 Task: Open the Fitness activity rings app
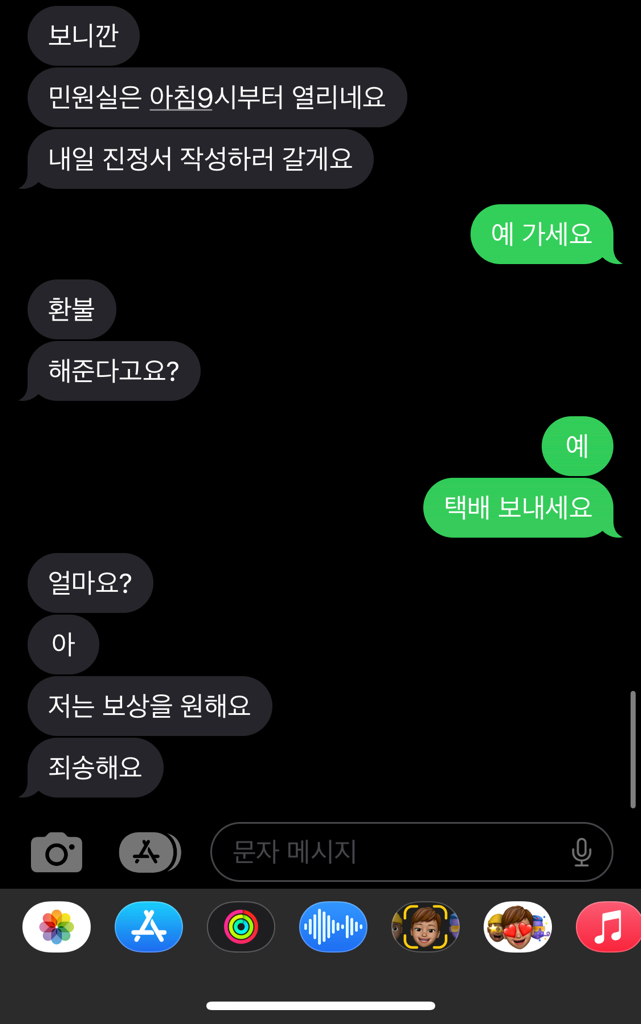pyautogui.click(x=241, y=927)
